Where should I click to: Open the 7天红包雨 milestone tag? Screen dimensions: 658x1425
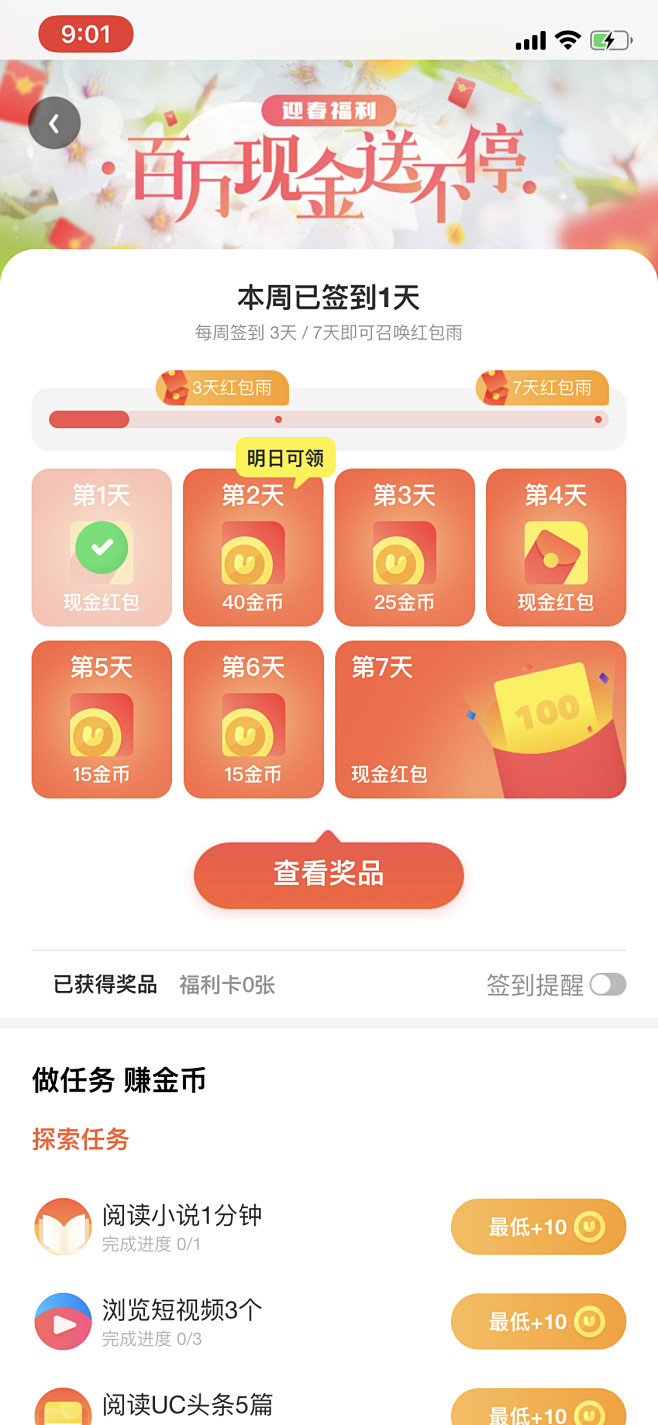pyautogui.click(x=542, y=388)
